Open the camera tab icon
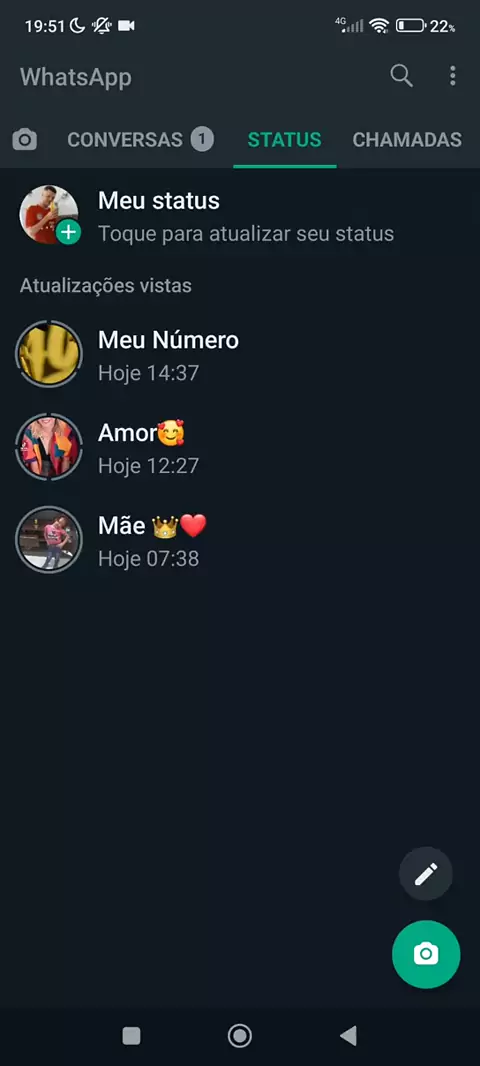480x1066 pixels. (x=24, y=140)
